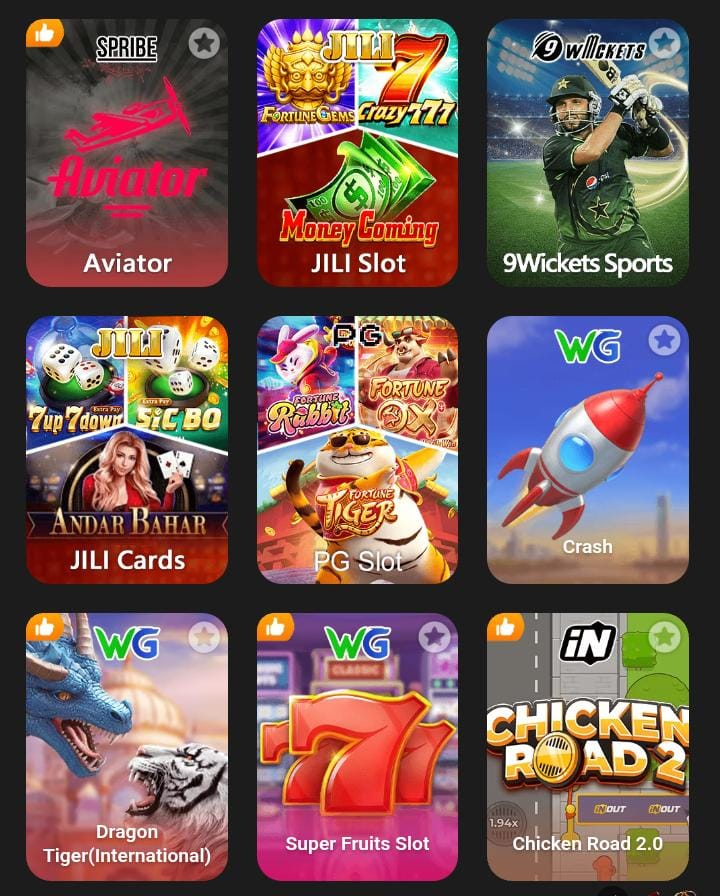Open 9Wickets Sports tile
Viewport: 720px width, 896px height.
click(587, 160)
